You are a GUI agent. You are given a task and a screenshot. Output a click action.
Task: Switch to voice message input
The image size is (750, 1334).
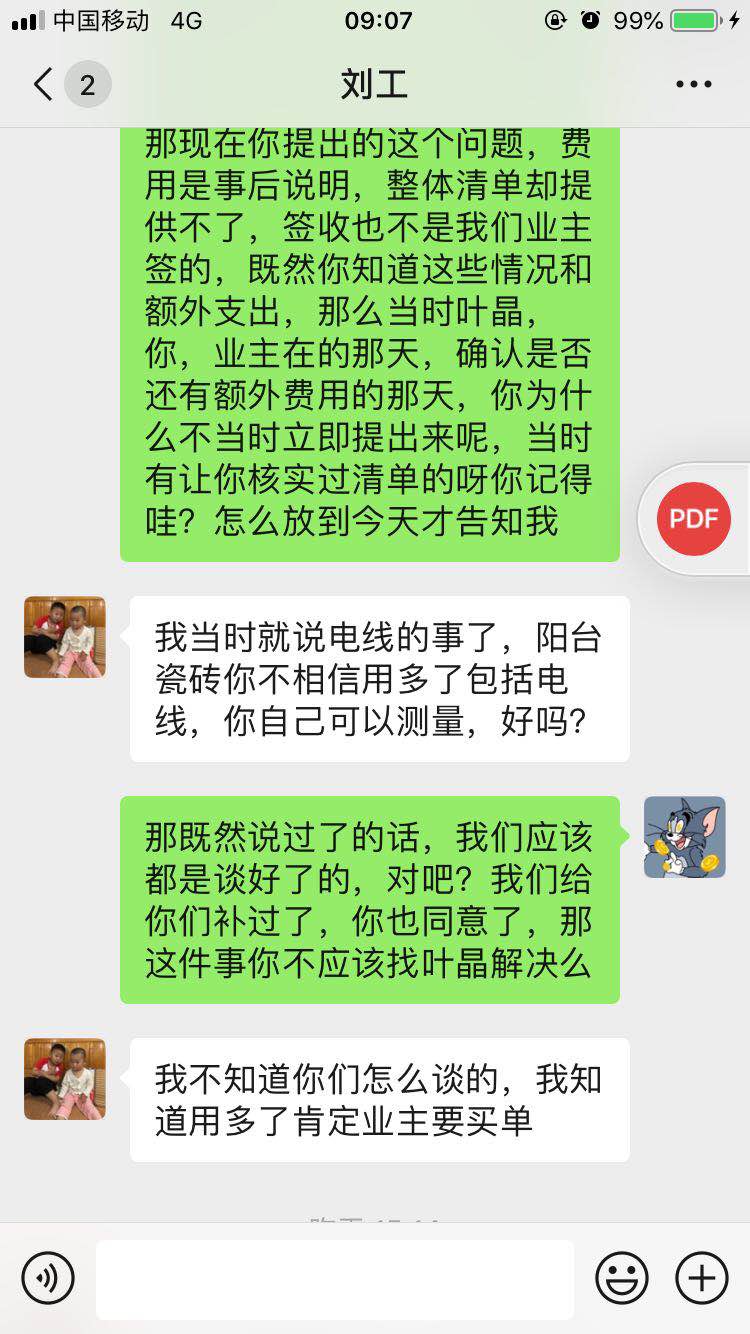tap(48, 1278)
